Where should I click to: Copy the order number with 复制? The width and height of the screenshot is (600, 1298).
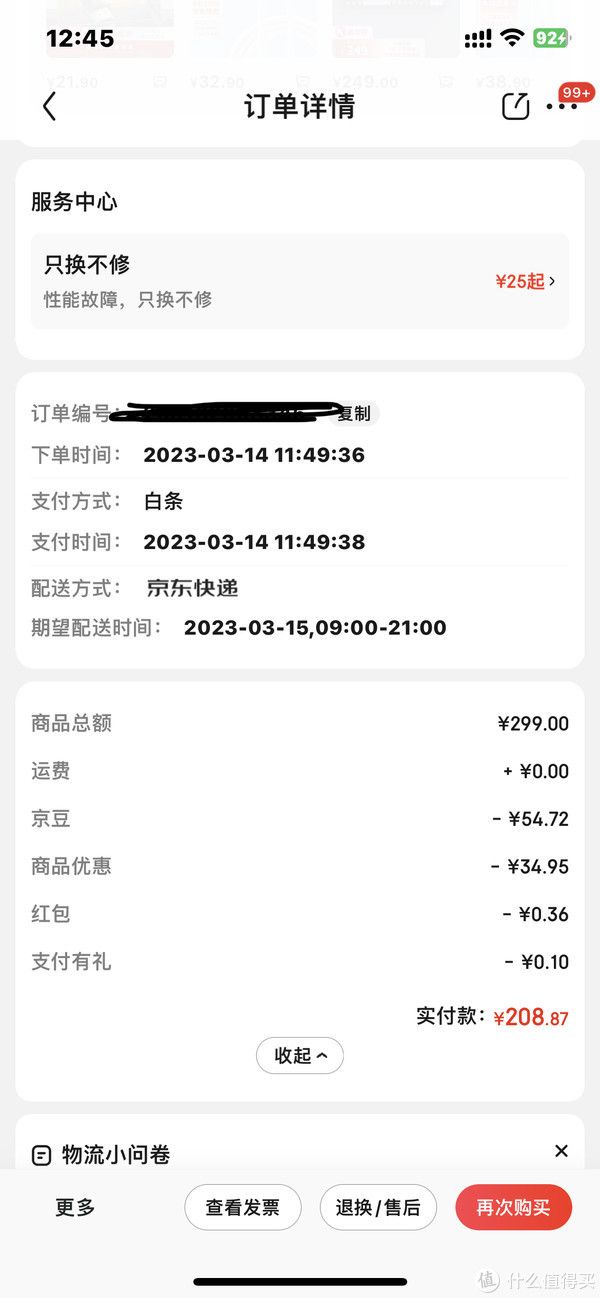[x=353, y=413]
